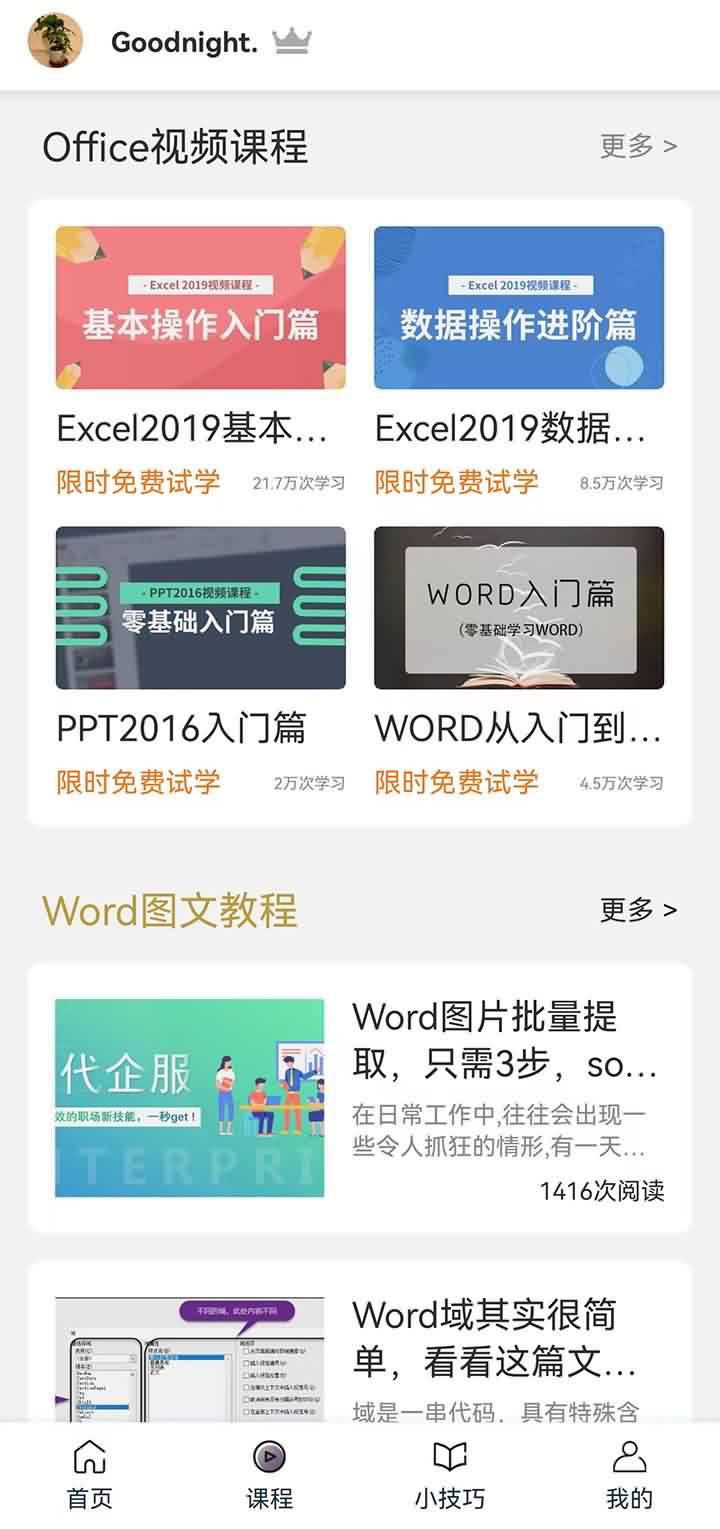Open the 我的 tab
Viewport: 720px width, 1529px height.
pos(629,1474)
